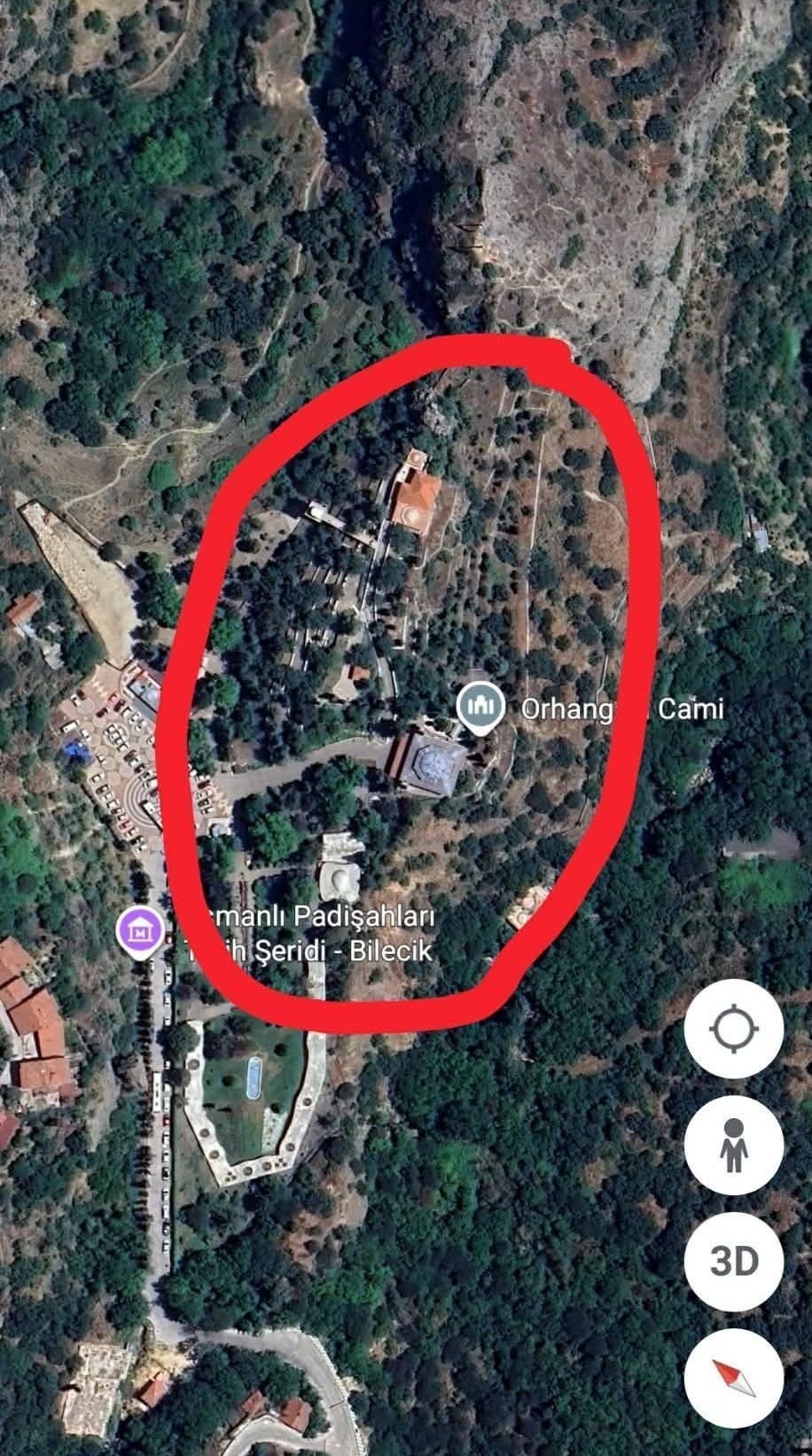The width and height of the screenshot is (812, 1456).
Task: Switch the map to 3D view
Action: [x=734, y=1260]
